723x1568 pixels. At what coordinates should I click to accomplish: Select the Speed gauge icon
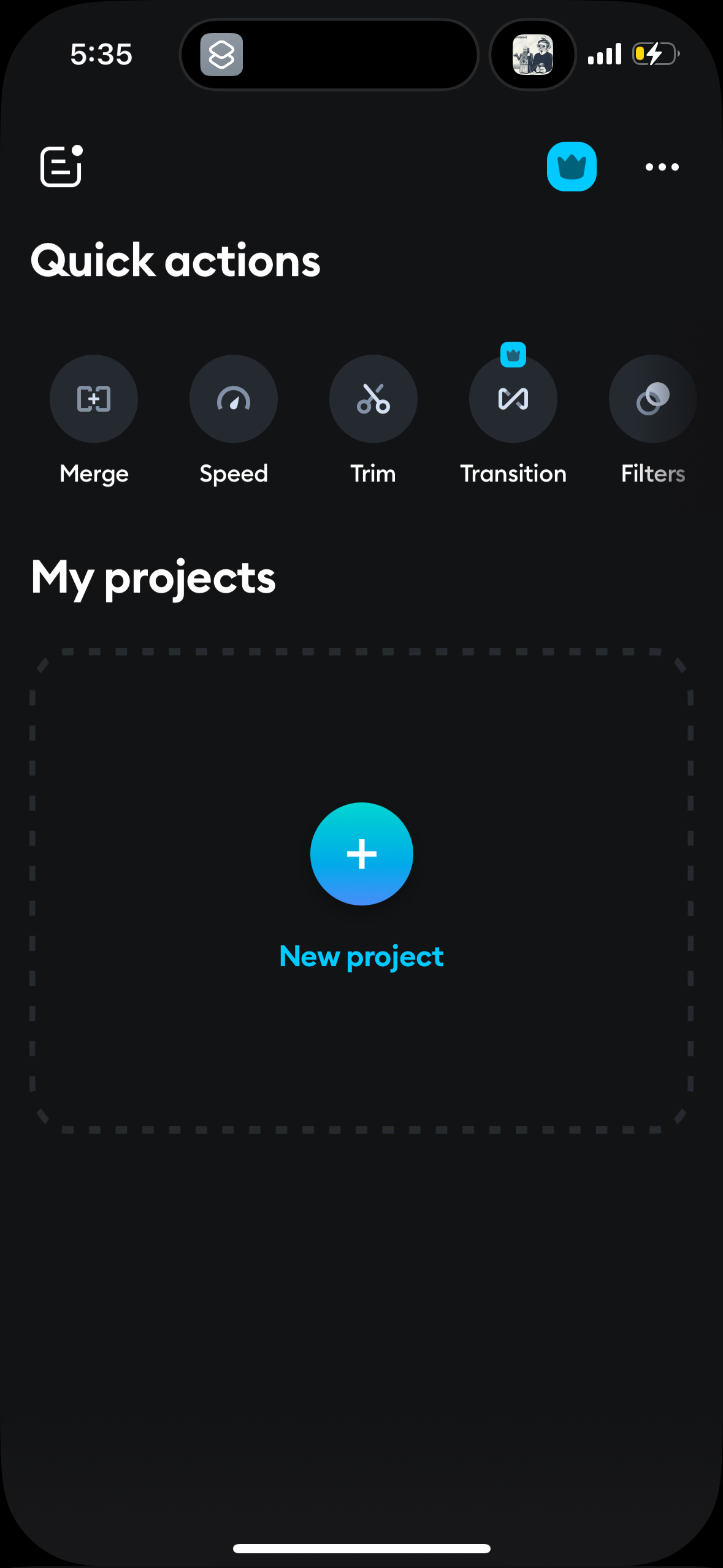pyautogui.click(x=233, y=399)
